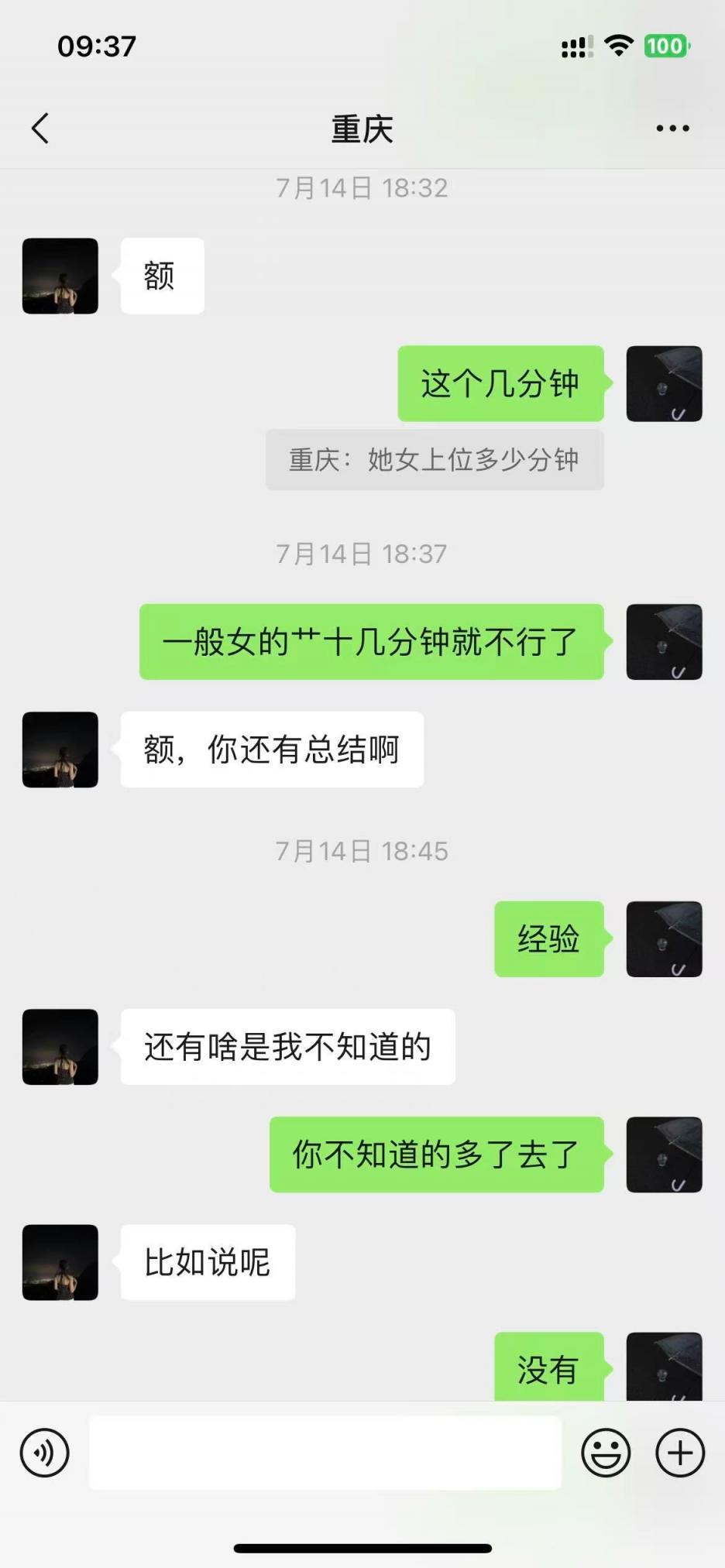The image size is (725, 1568).
Task: Open the emoji sticker panel
Action: pos(606,1453)
